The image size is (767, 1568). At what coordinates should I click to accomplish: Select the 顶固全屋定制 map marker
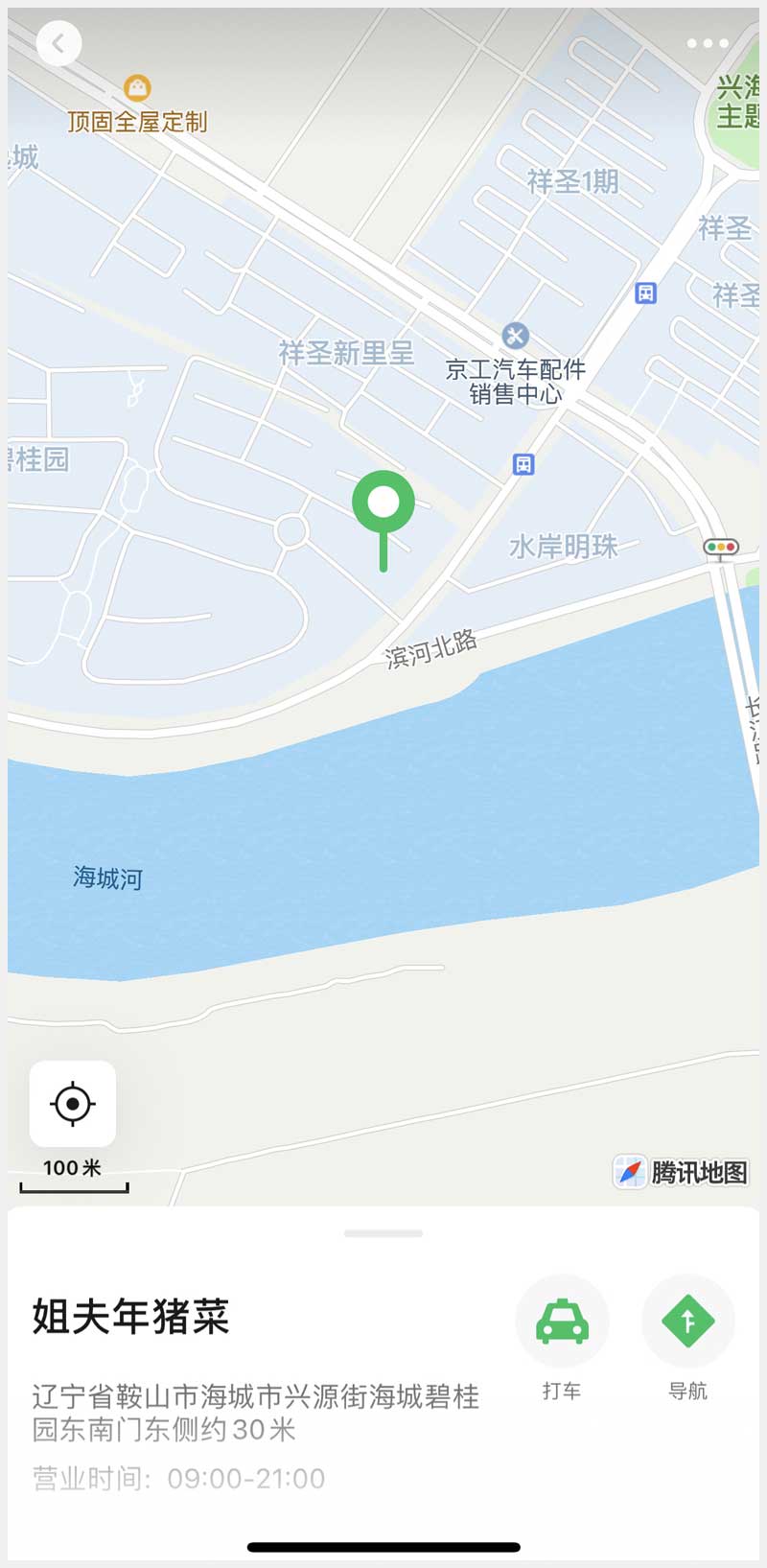click(138, 89)
